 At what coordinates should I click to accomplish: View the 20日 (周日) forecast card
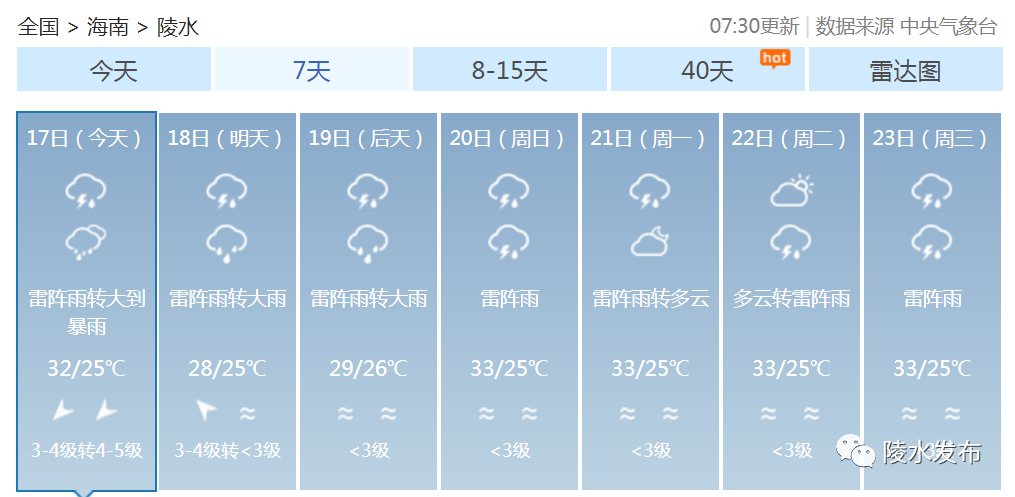509,300
